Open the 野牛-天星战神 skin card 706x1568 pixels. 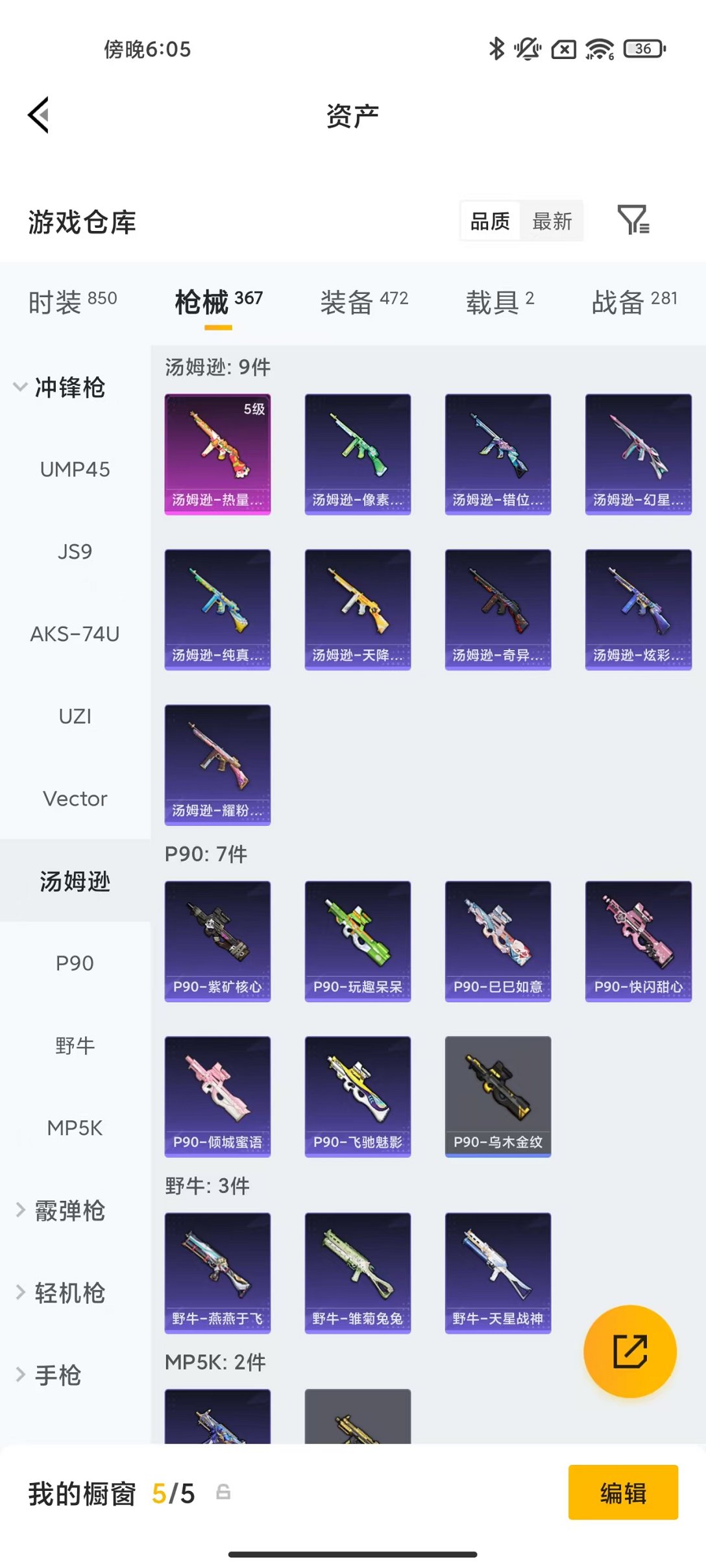coord(498,1273)
